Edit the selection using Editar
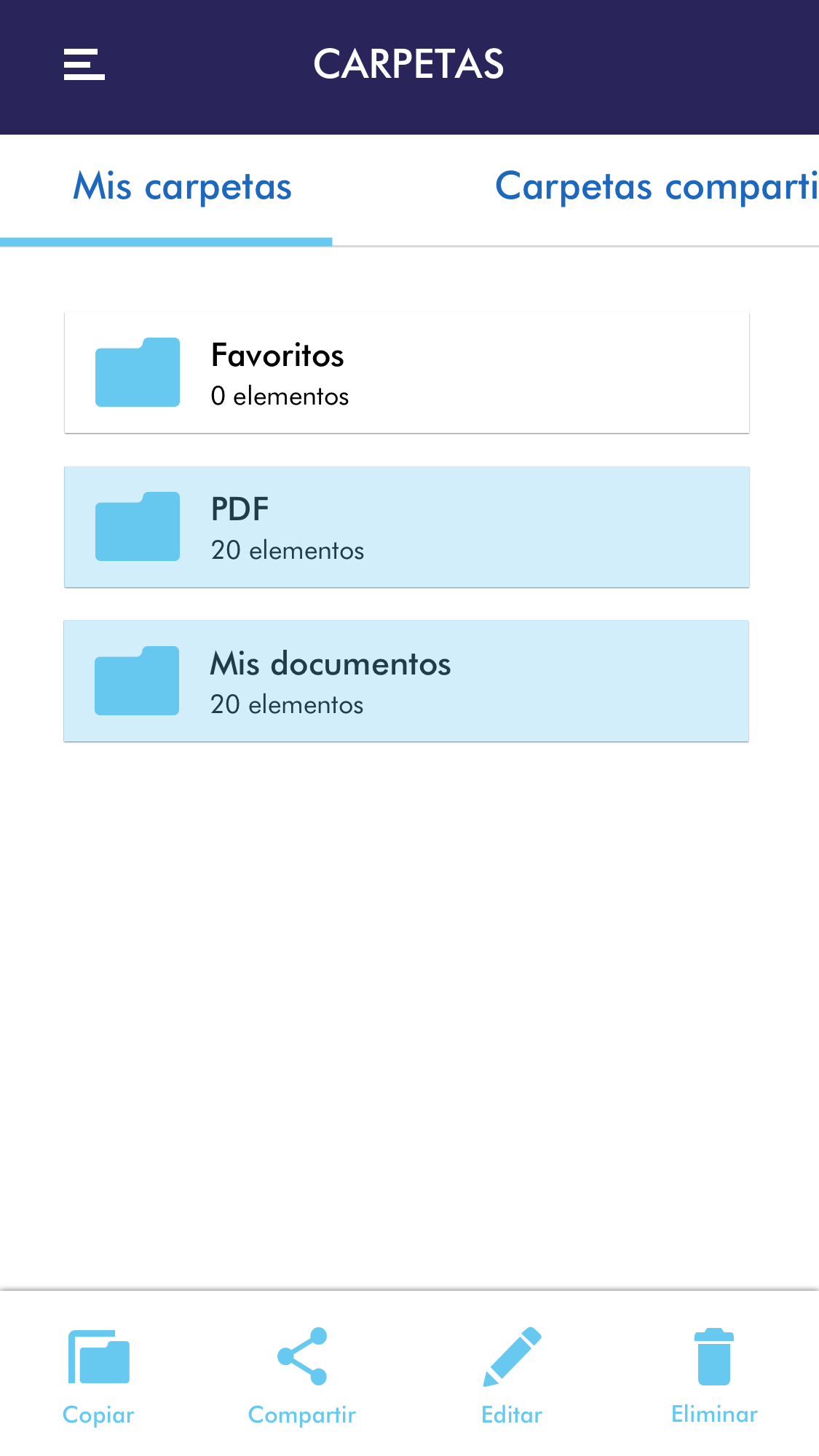 (512, 1375)
